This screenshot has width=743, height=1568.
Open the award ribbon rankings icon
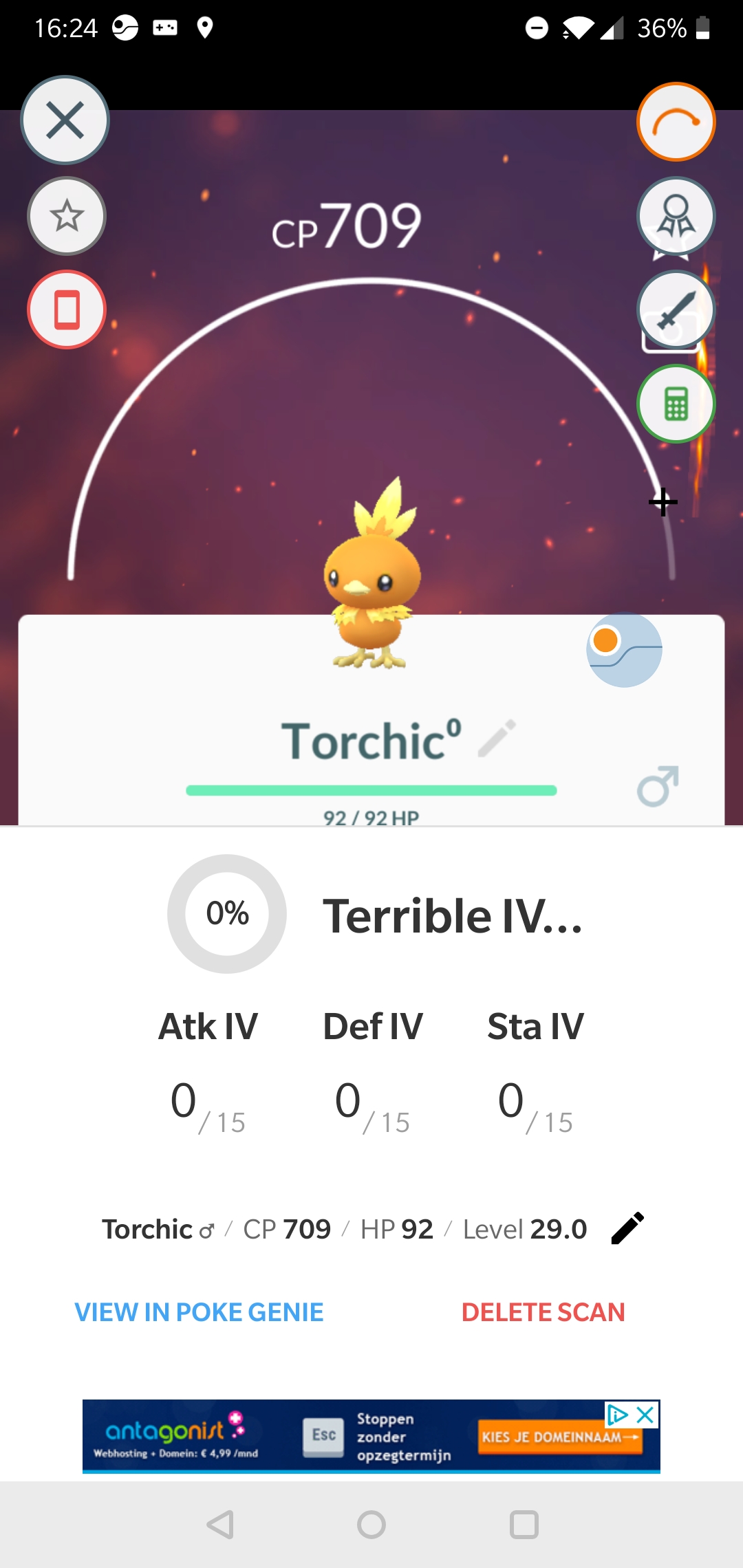pos(676,216)
